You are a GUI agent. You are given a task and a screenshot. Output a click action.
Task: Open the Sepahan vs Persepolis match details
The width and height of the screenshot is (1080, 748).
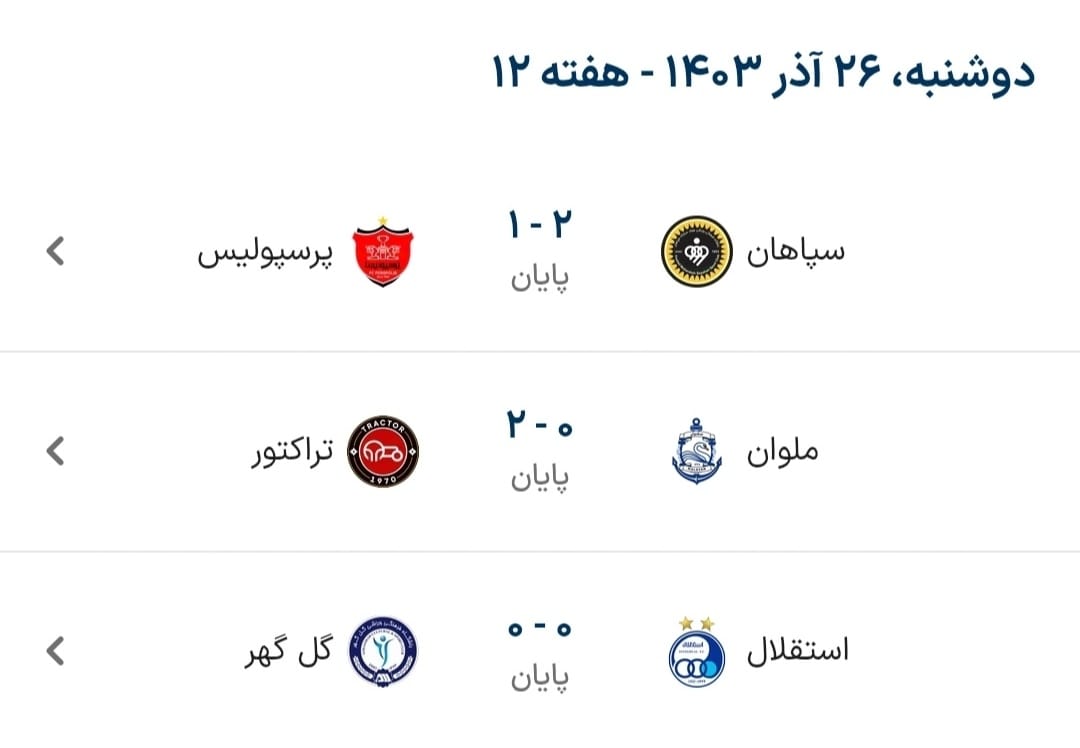point(540,251)
